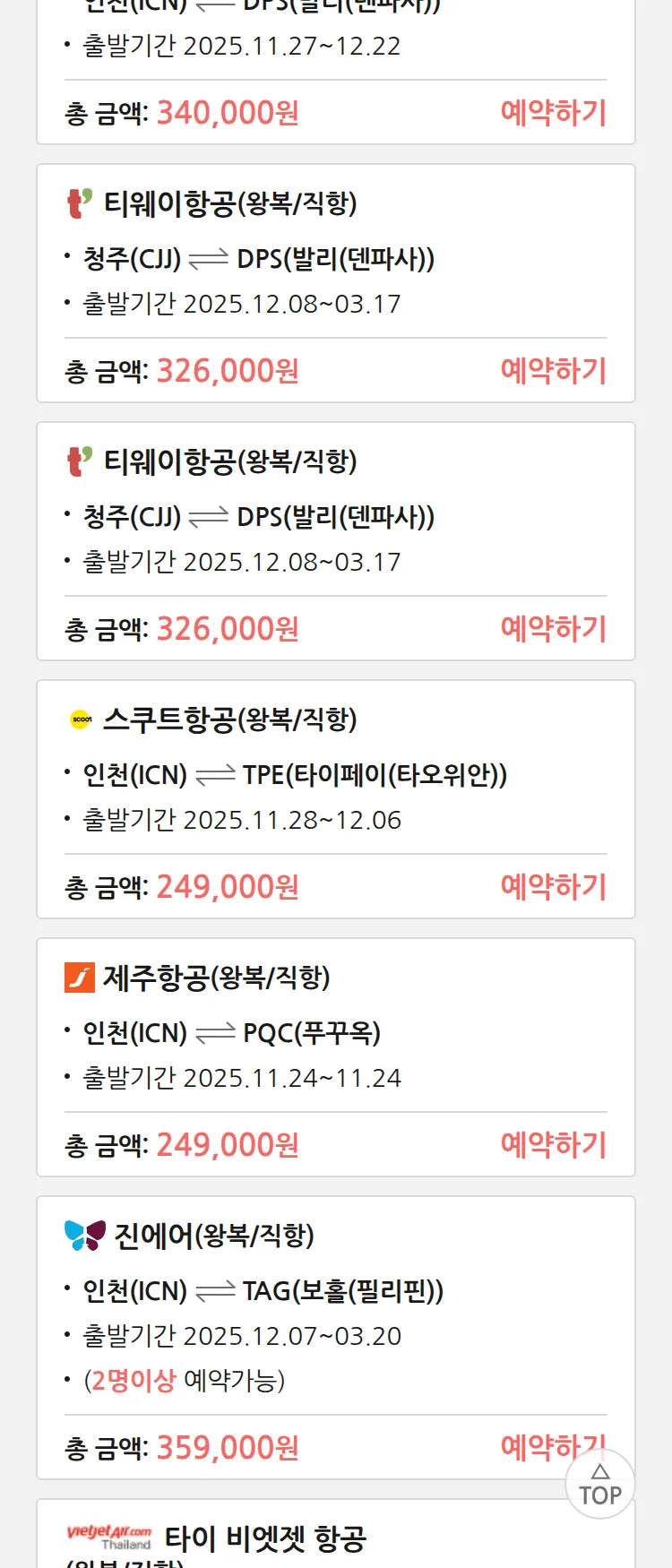Viewport: 672px width, 1568px height.
Task: Jump back to top with TOP button
Action: [x=600, y=1486]
